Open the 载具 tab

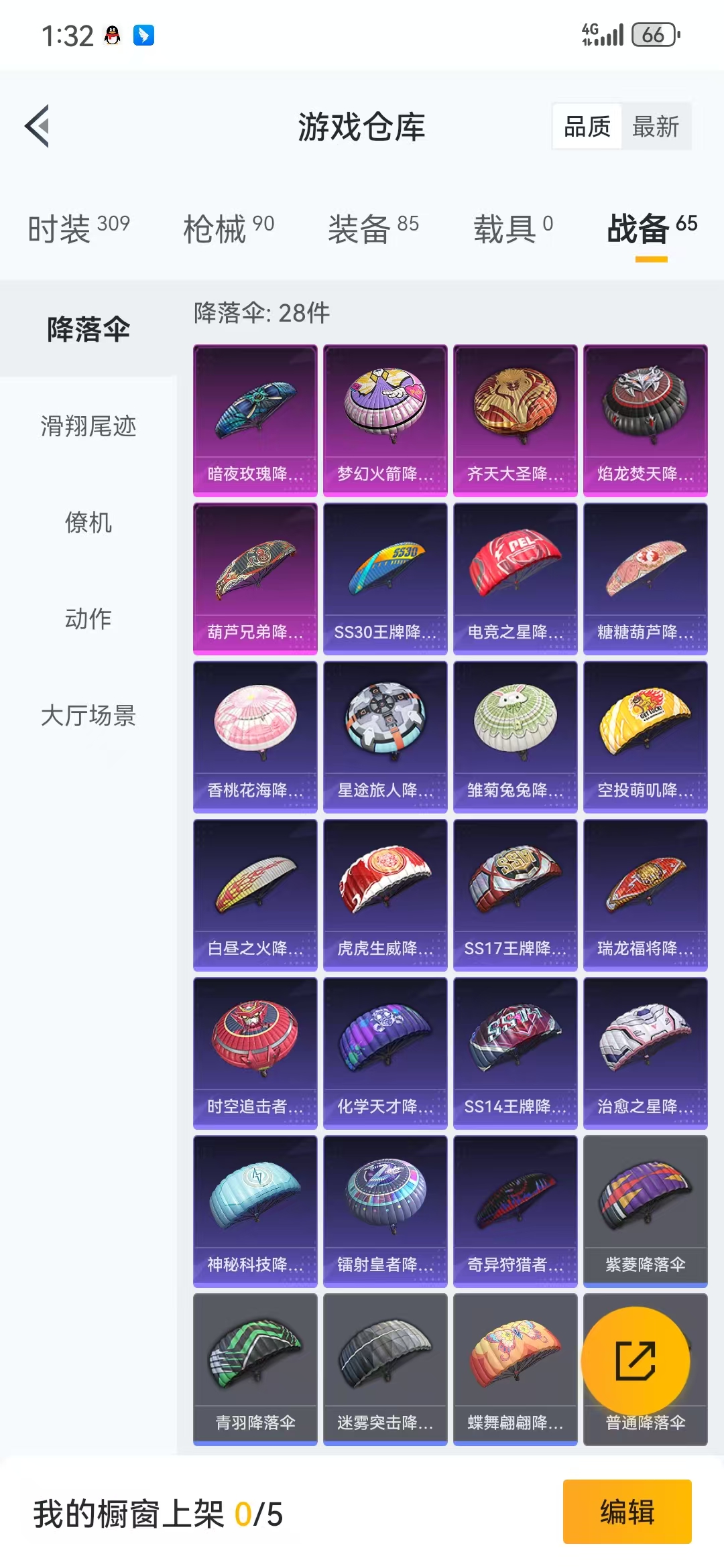(x=513, y=228)
